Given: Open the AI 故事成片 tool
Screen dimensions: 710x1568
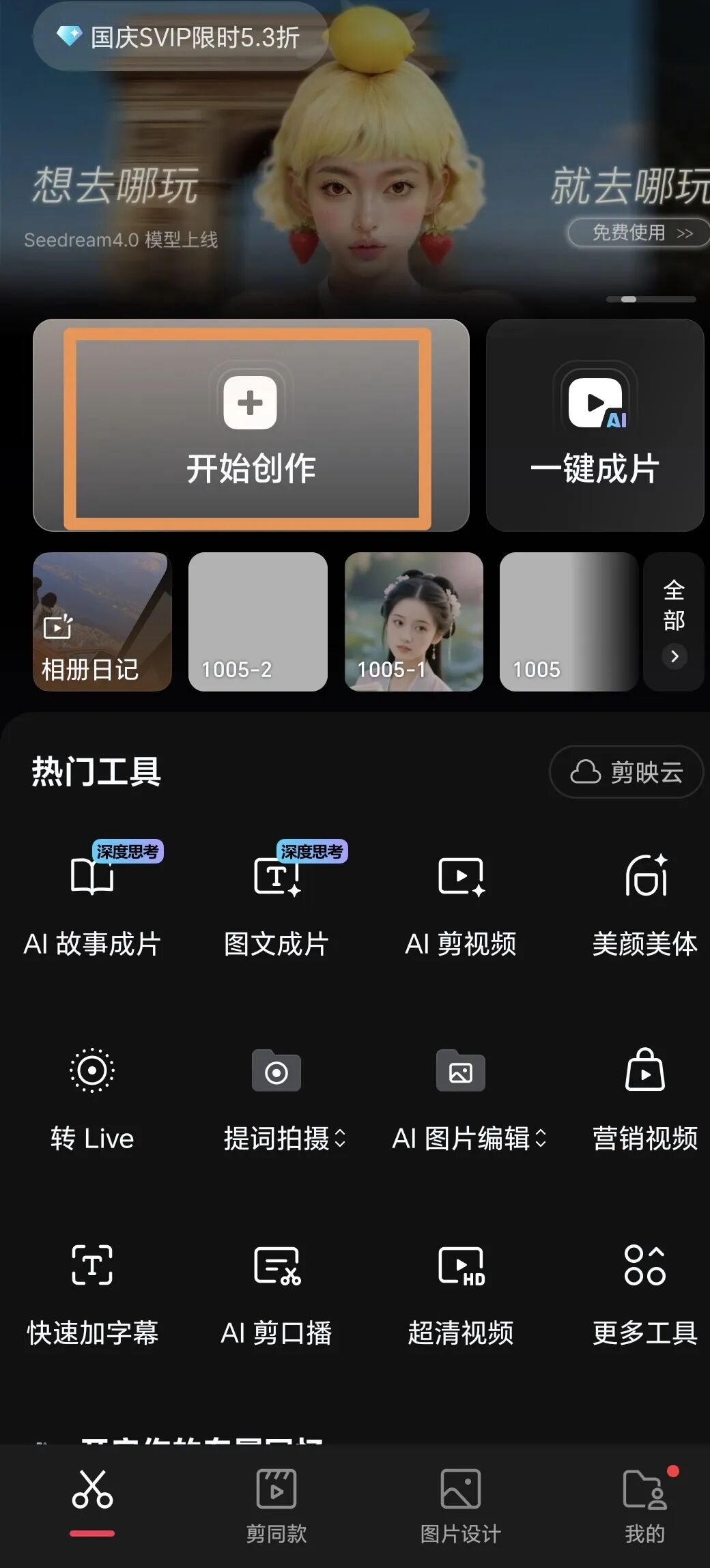Looking at the screenshot, I should pos(93,901).
